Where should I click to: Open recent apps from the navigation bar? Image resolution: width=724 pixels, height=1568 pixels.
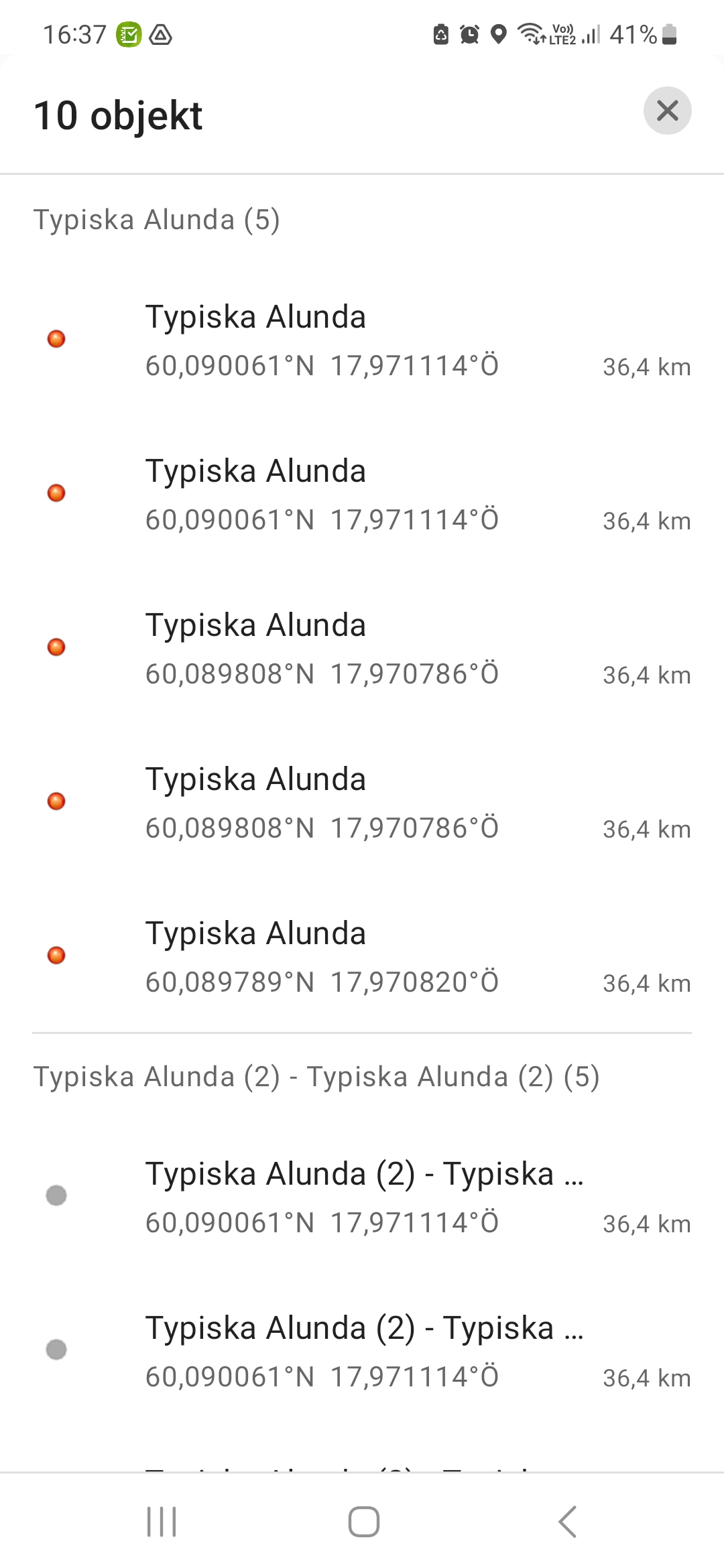tap(162, 1521)
